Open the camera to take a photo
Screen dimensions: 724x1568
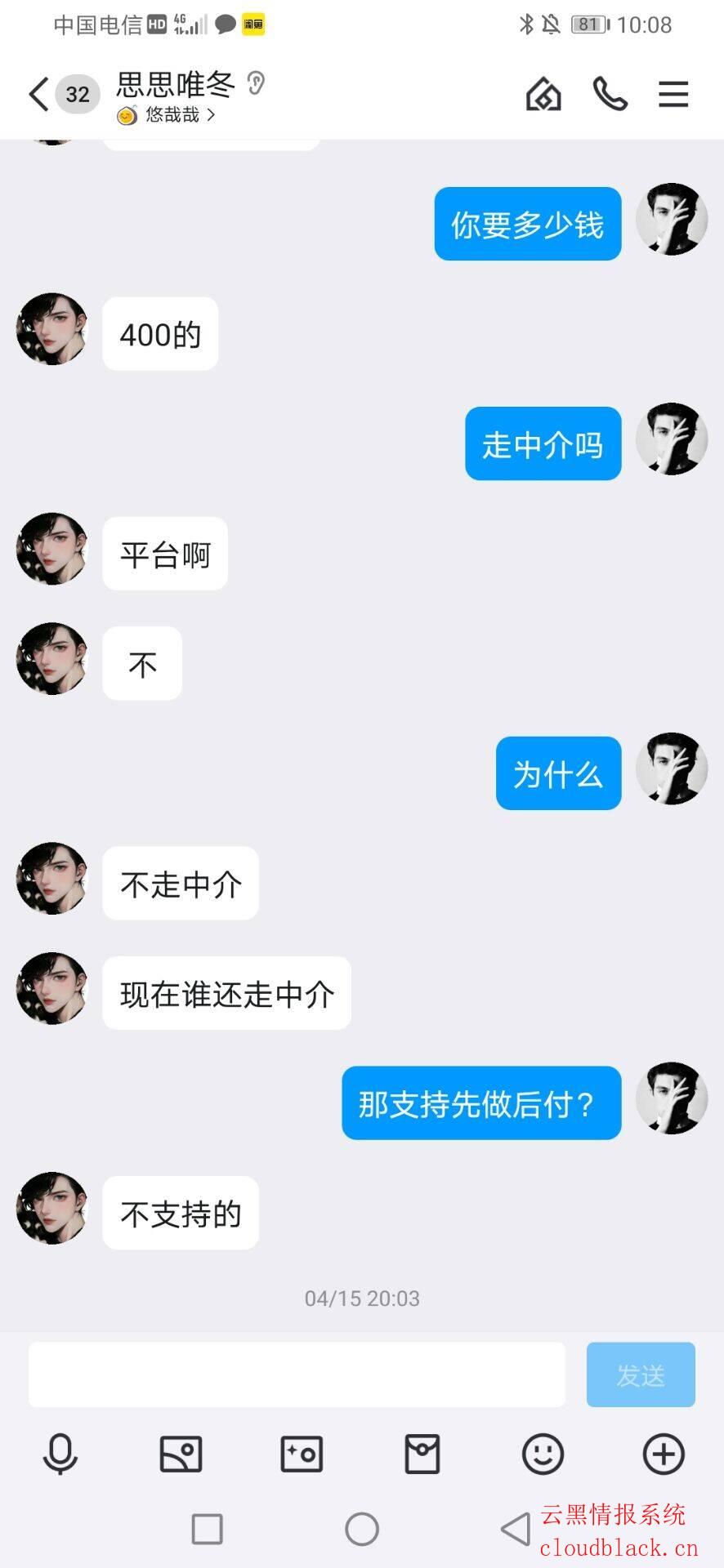[x=302, y=1454]
